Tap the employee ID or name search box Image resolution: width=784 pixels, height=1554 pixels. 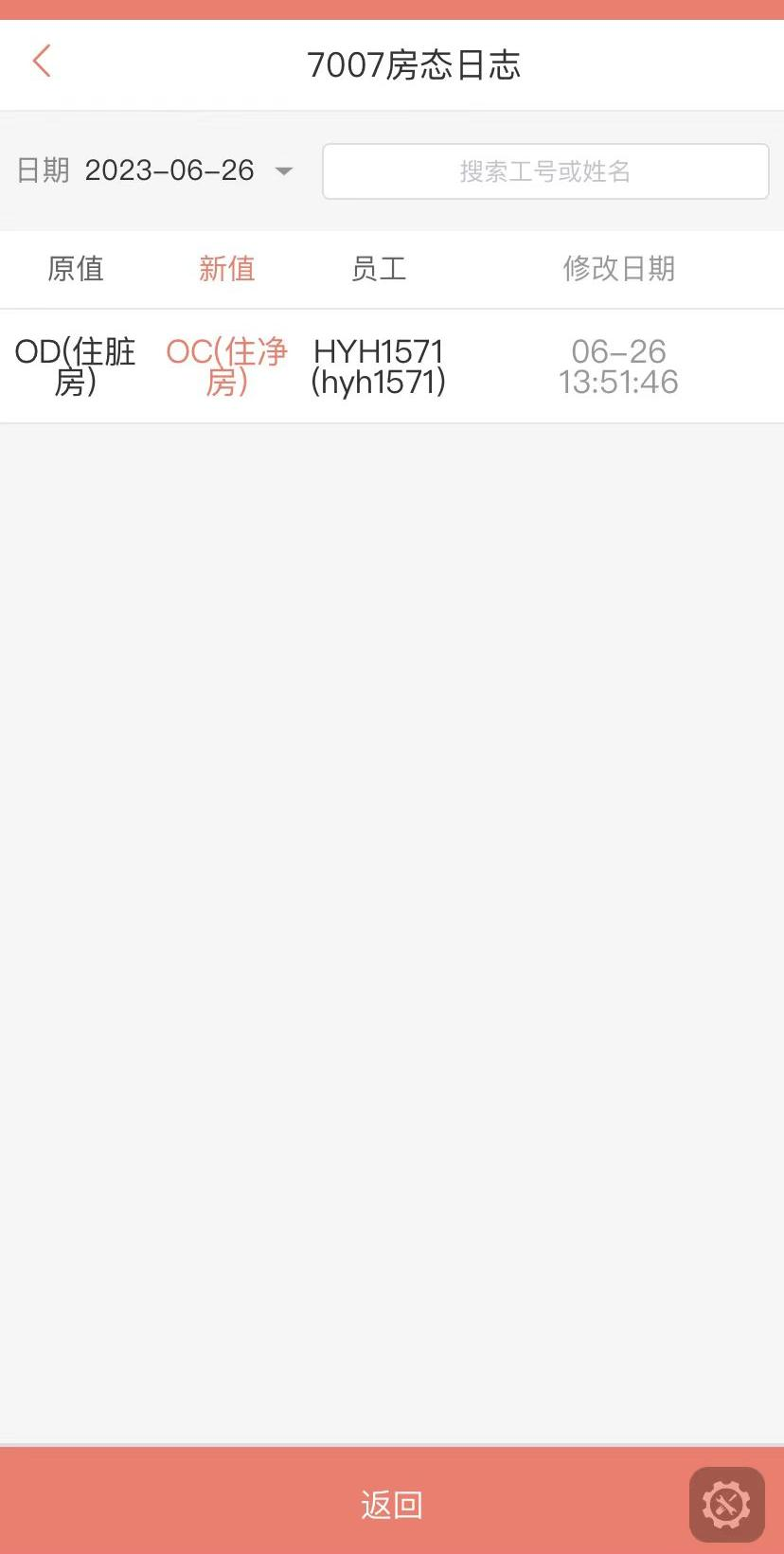[x=545, y=171]
